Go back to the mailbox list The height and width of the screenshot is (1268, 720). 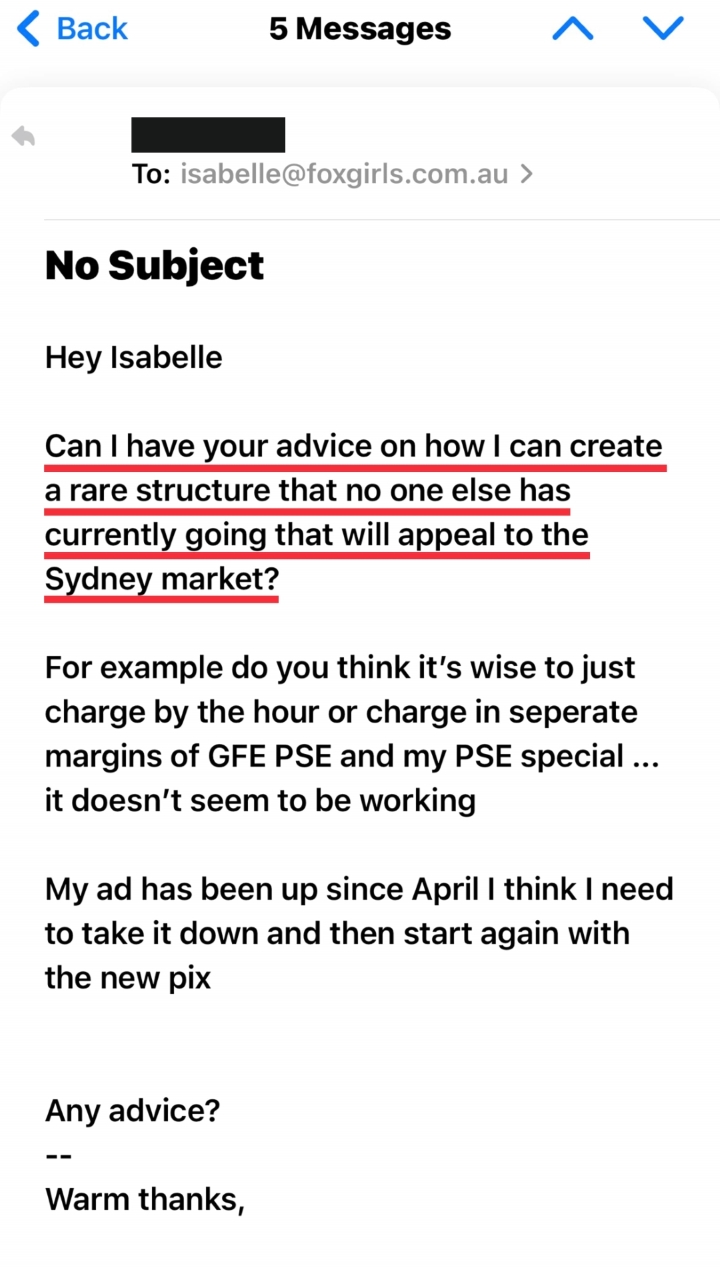tap(73, 29)
